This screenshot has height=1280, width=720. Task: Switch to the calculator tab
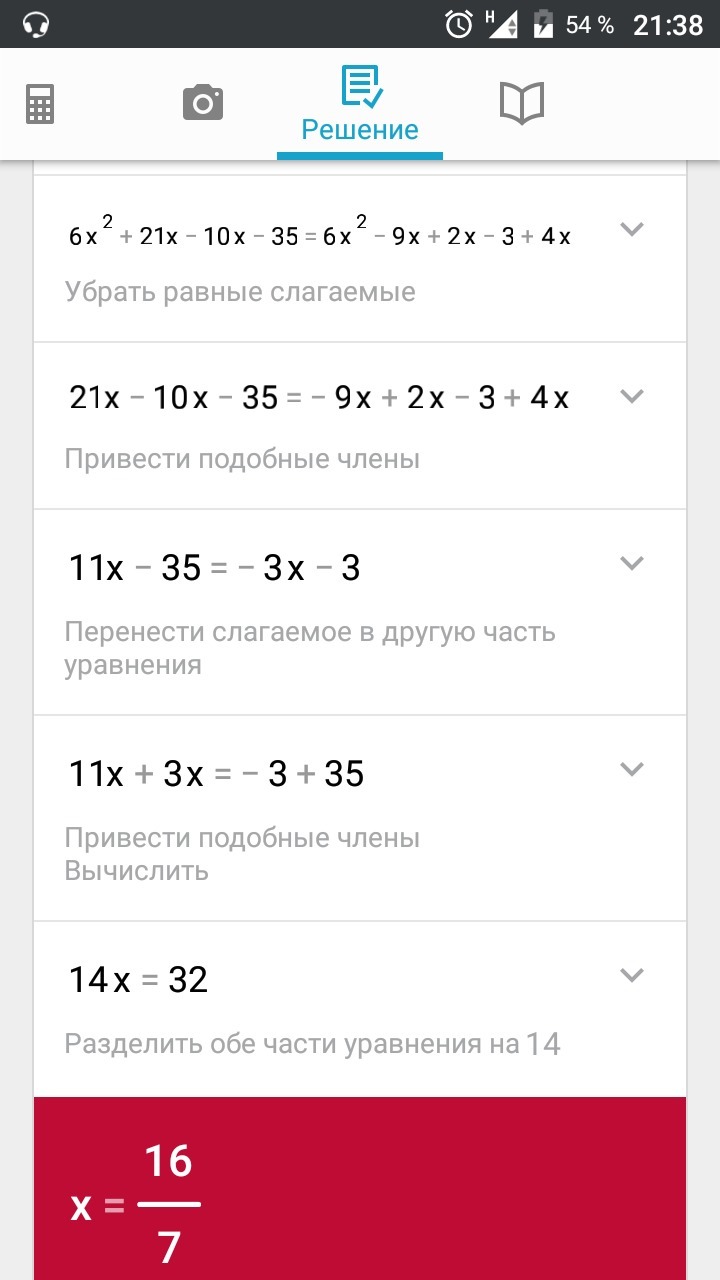click(x=40, y=103)
